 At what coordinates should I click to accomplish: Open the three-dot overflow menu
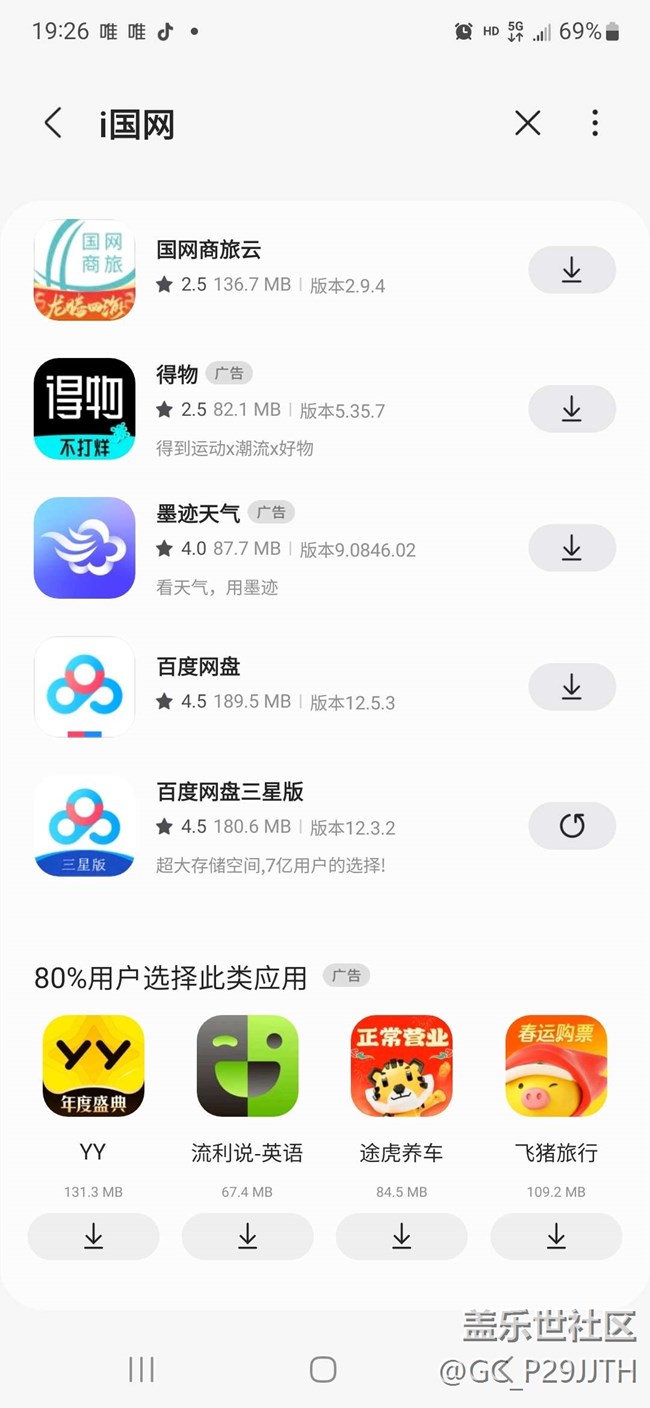click(595, 123)
